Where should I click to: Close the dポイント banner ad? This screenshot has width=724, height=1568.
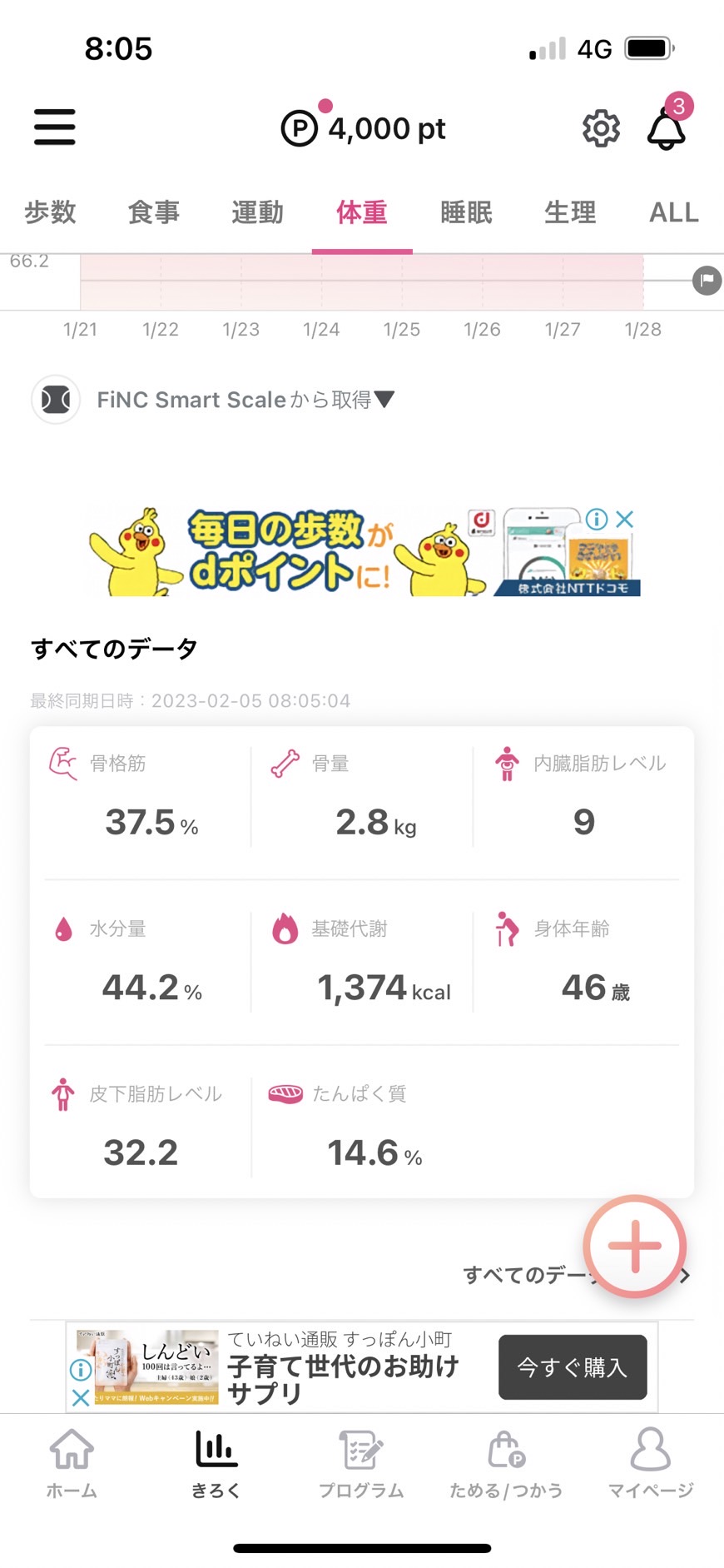pyautogui.click(x=625, y=520)
